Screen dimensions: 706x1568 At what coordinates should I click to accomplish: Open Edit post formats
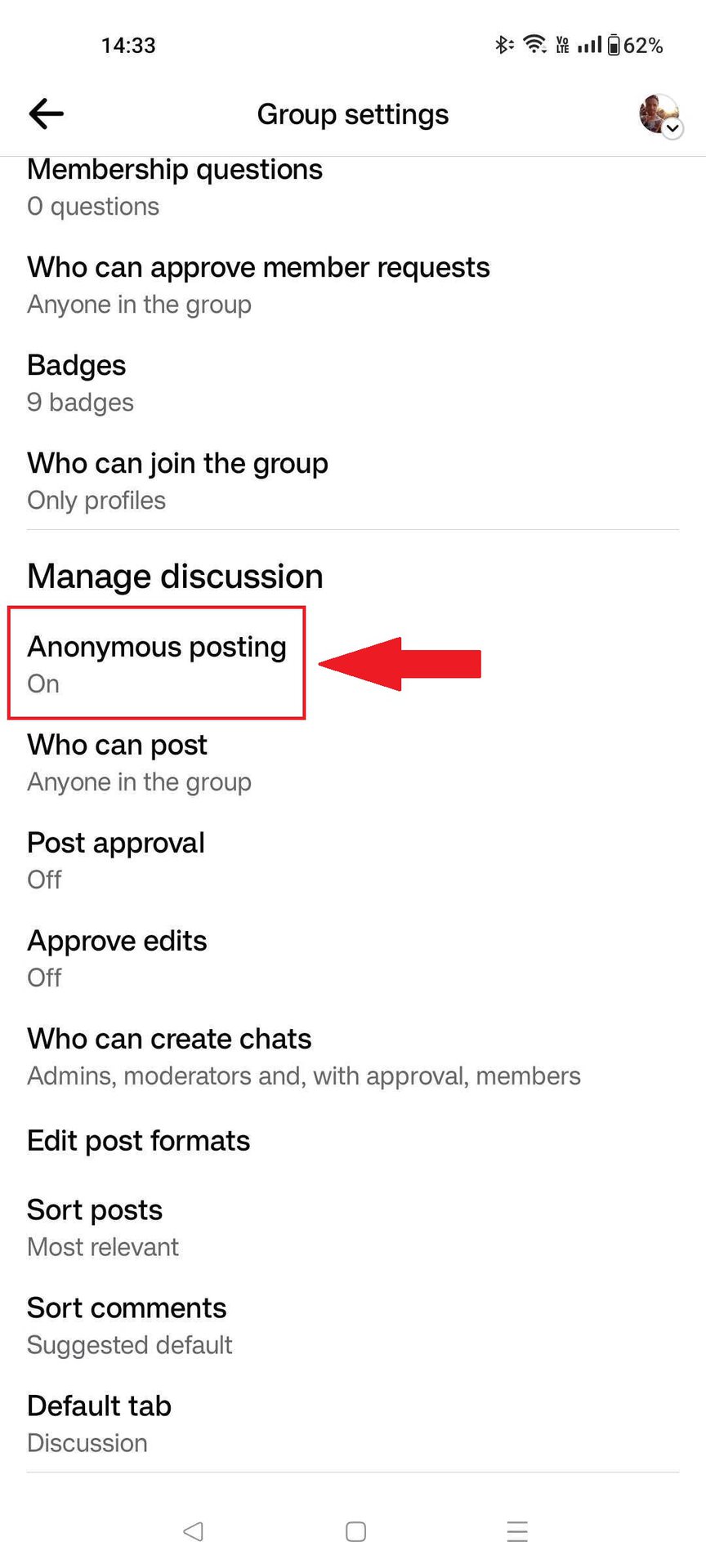pos(139,1141)
